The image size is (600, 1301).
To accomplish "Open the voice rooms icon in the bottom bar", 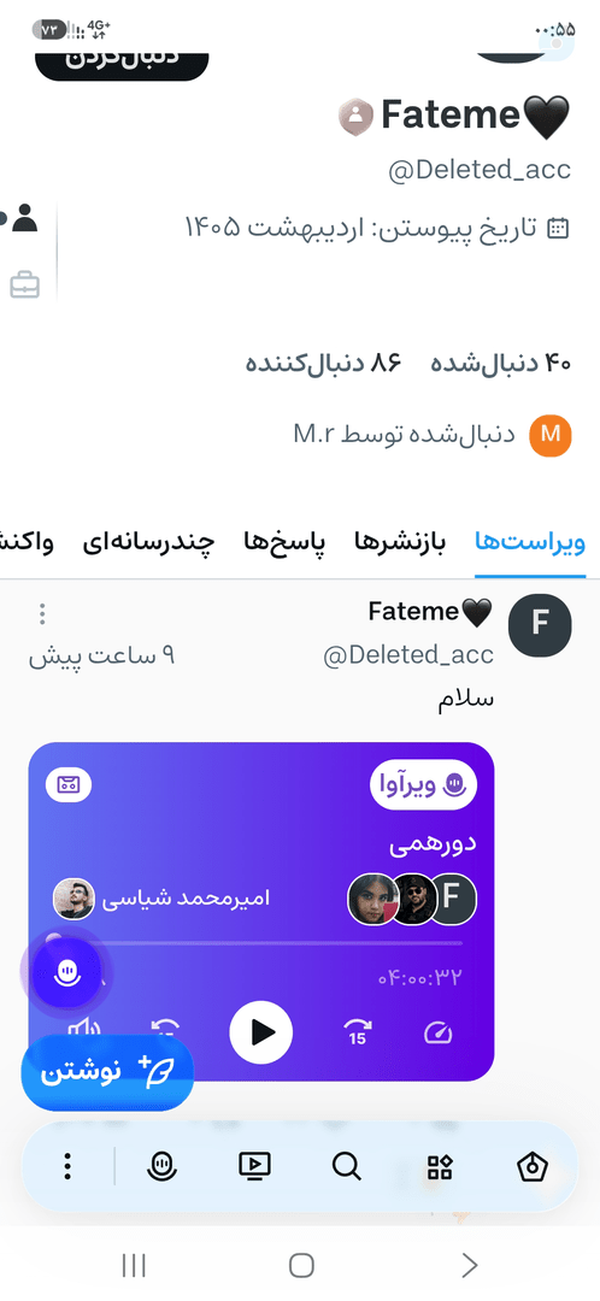I will [161, 1166].
